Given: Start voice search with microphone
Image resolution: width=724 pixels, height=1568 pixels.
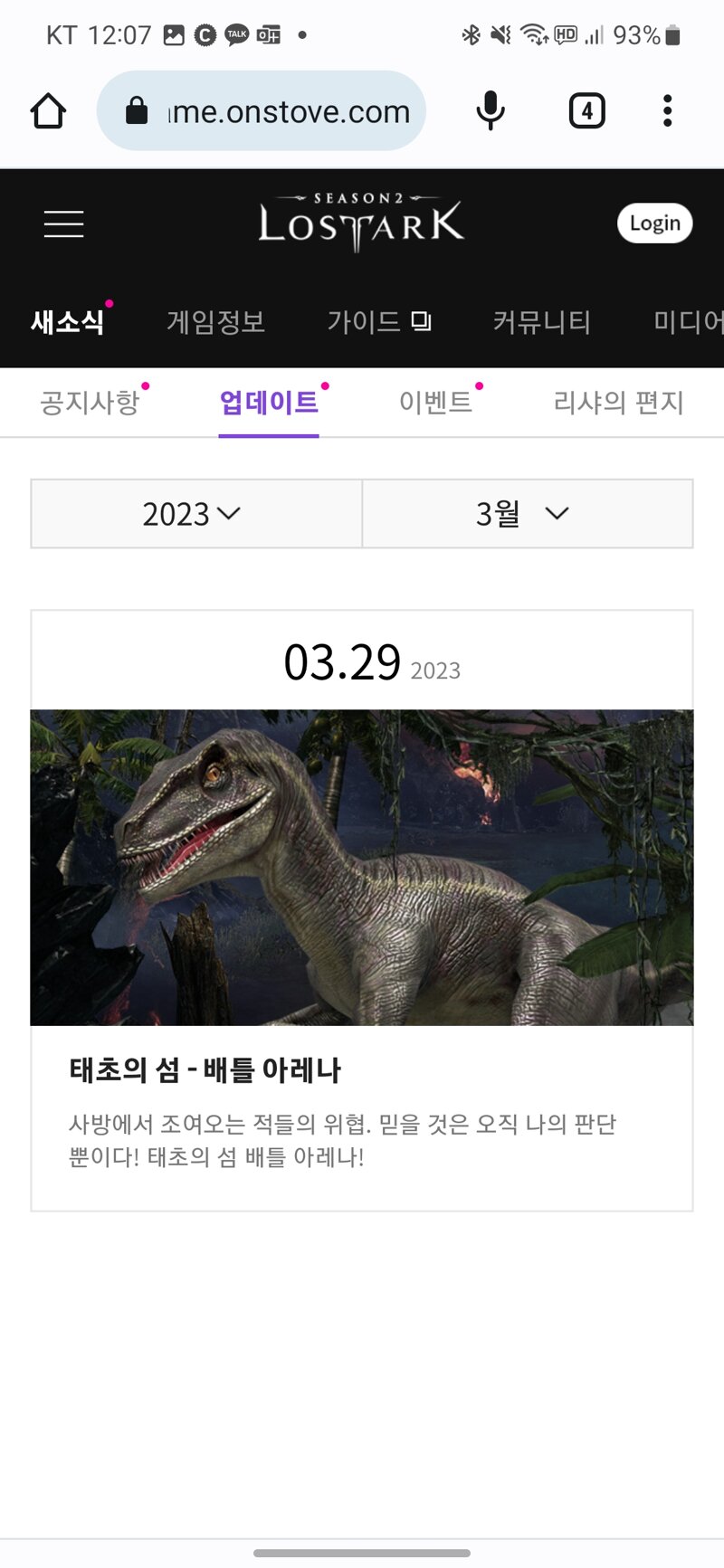Looking at the screenshot, I should (491, 111).
